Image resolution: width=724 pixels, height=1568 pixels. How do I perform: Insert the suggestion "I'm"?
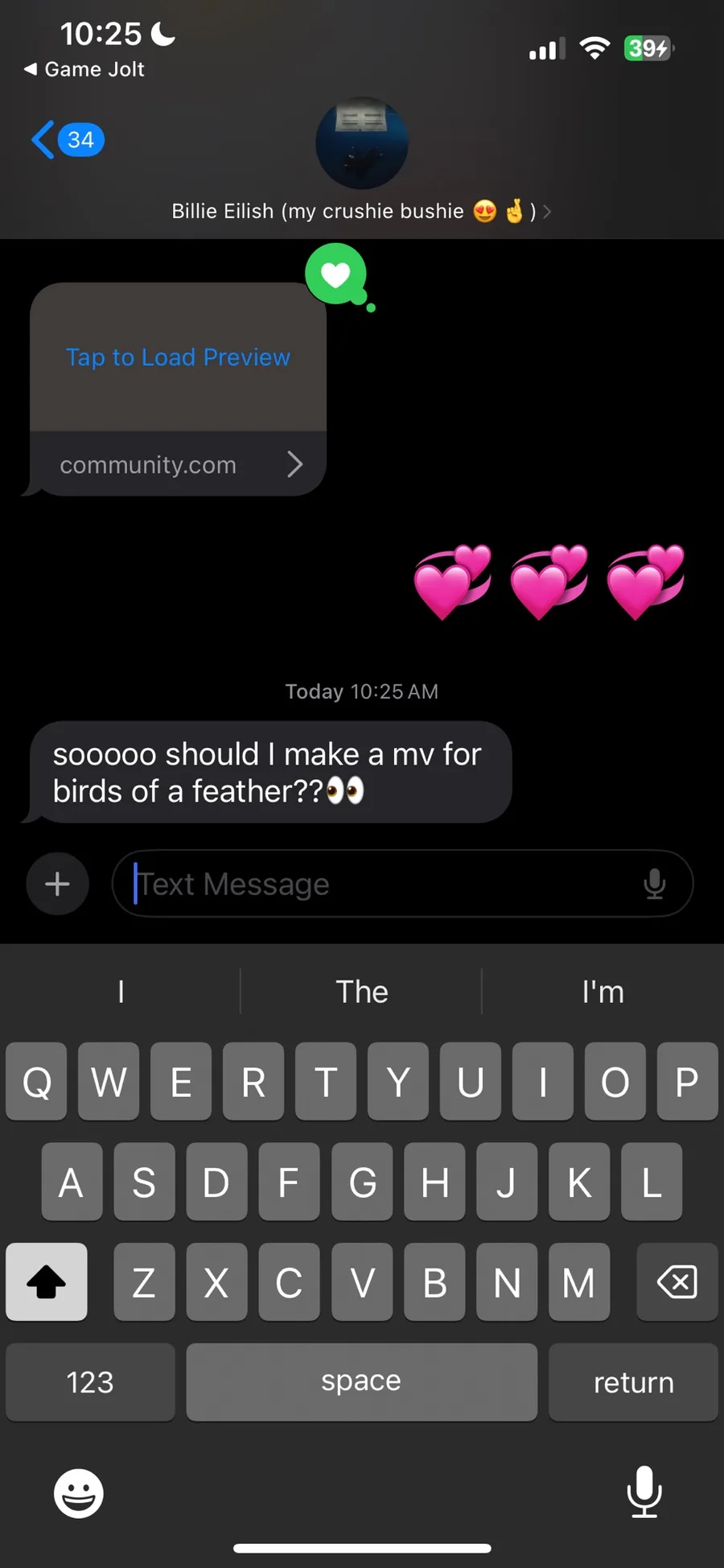point(603,992)
